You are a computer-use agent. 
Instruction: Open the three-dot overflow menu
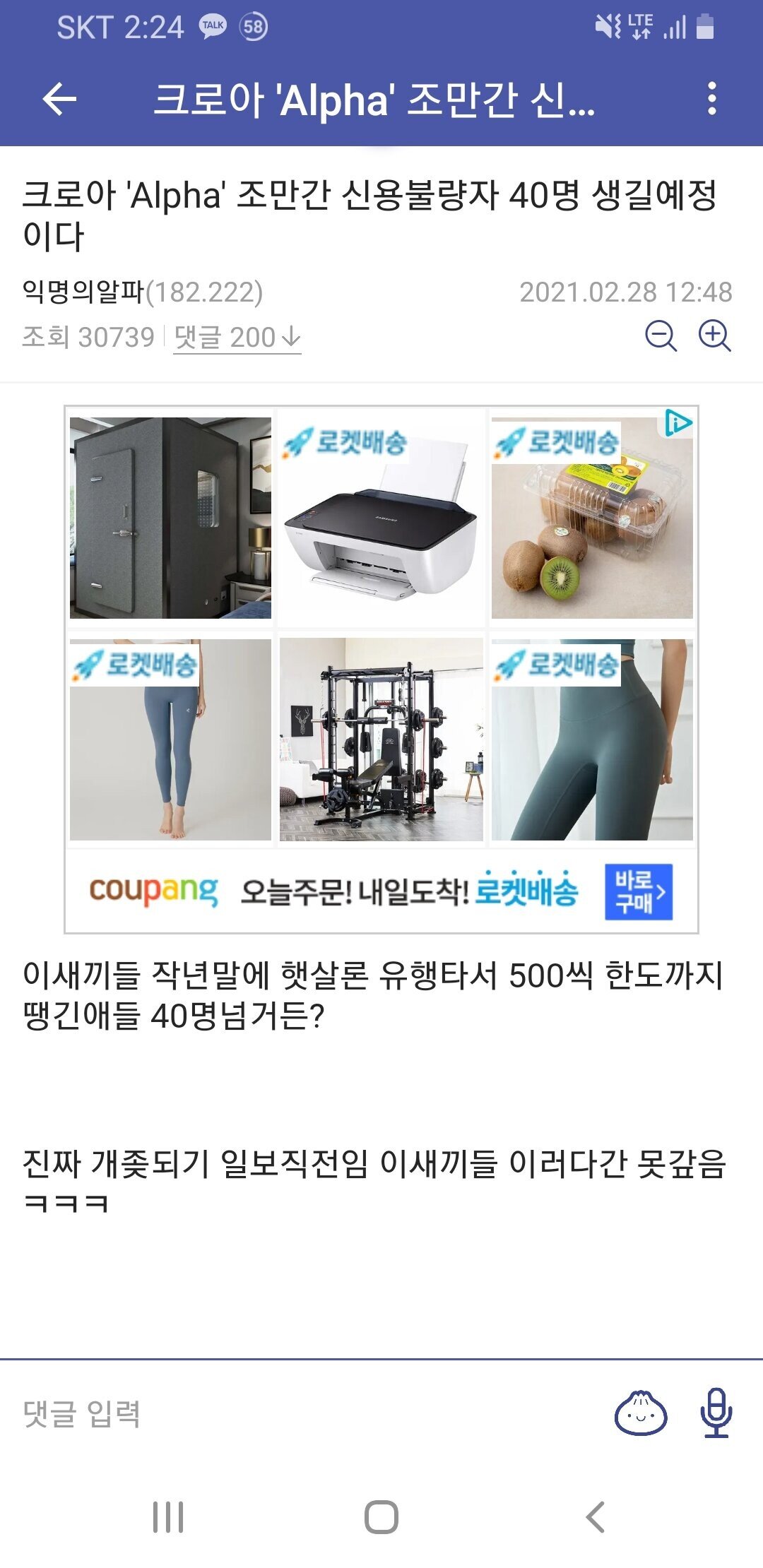click(x=712, y=99)
